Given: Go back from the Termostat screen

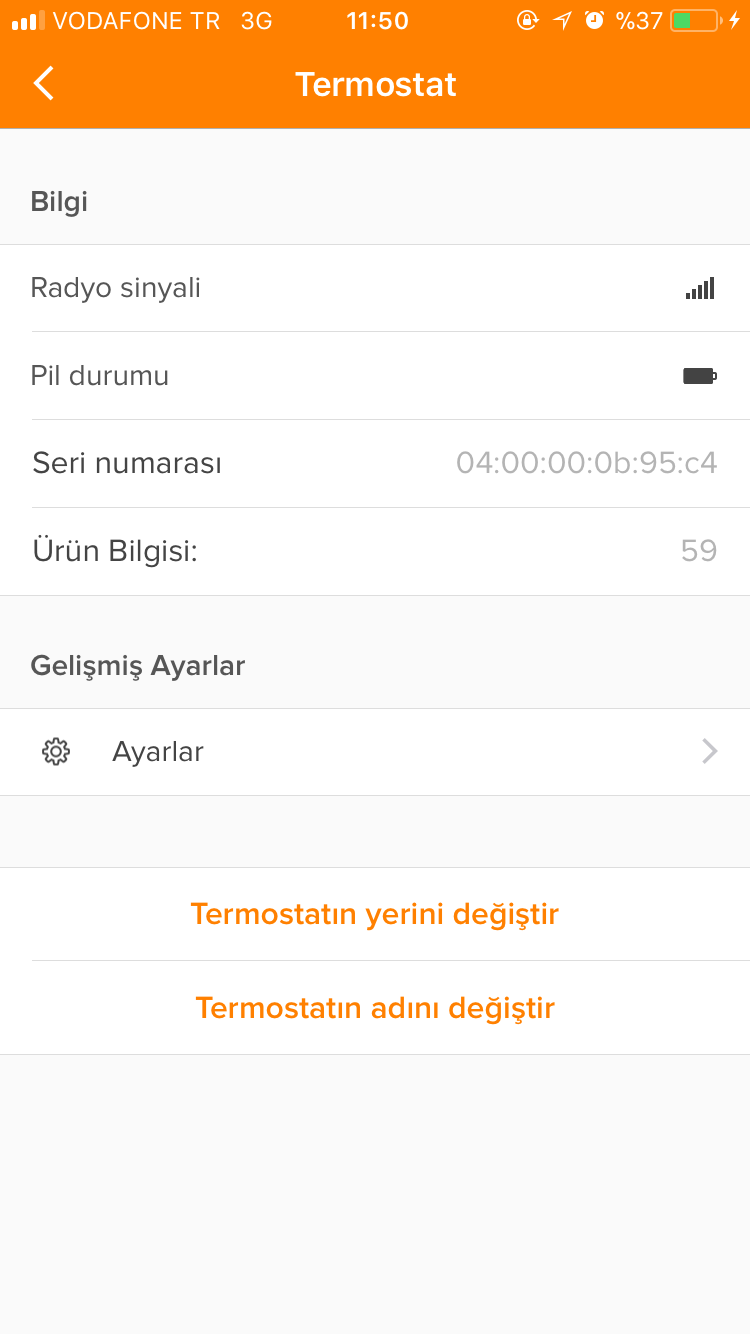Looking at the screenshot, I should 43,84.
